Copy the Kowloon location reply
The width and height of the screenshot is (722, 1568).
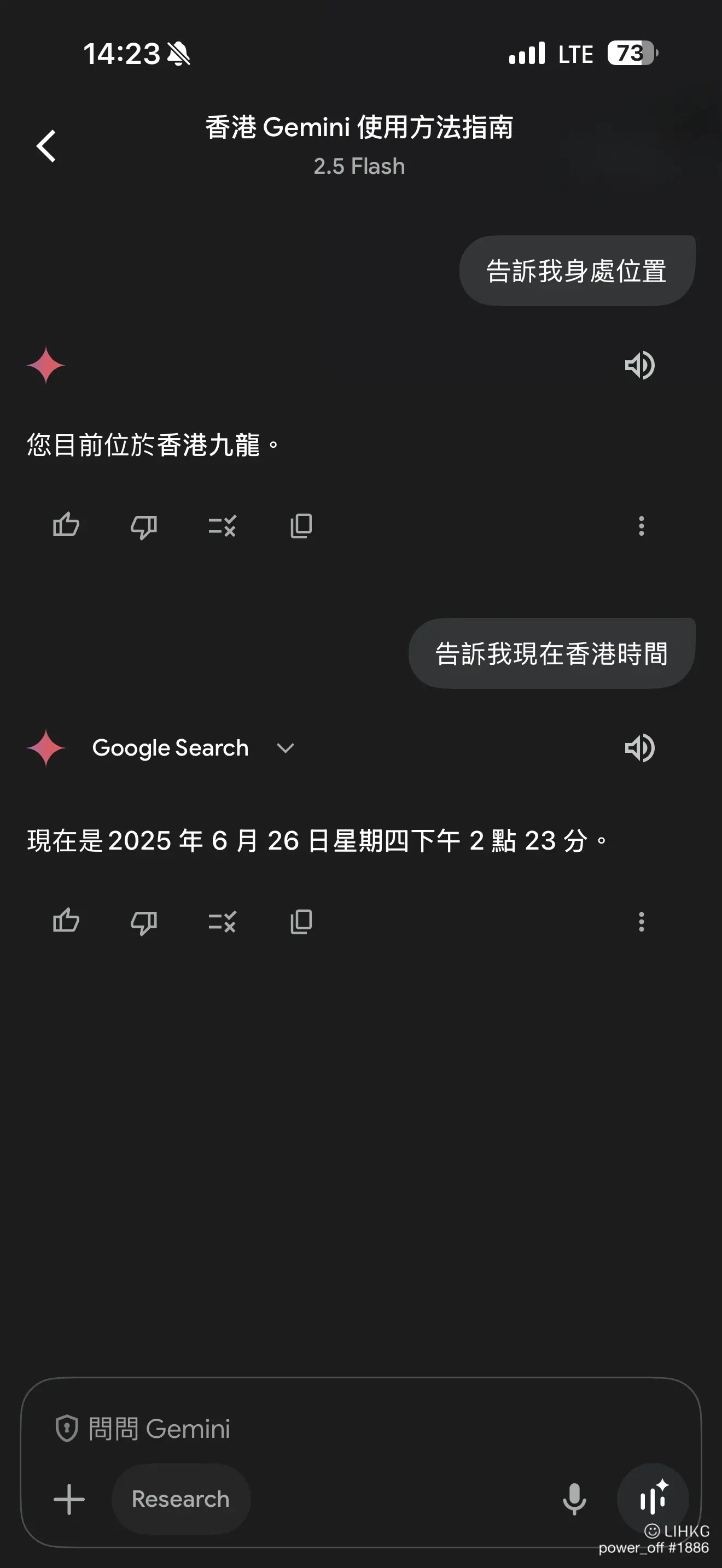(x=301, y=526)
